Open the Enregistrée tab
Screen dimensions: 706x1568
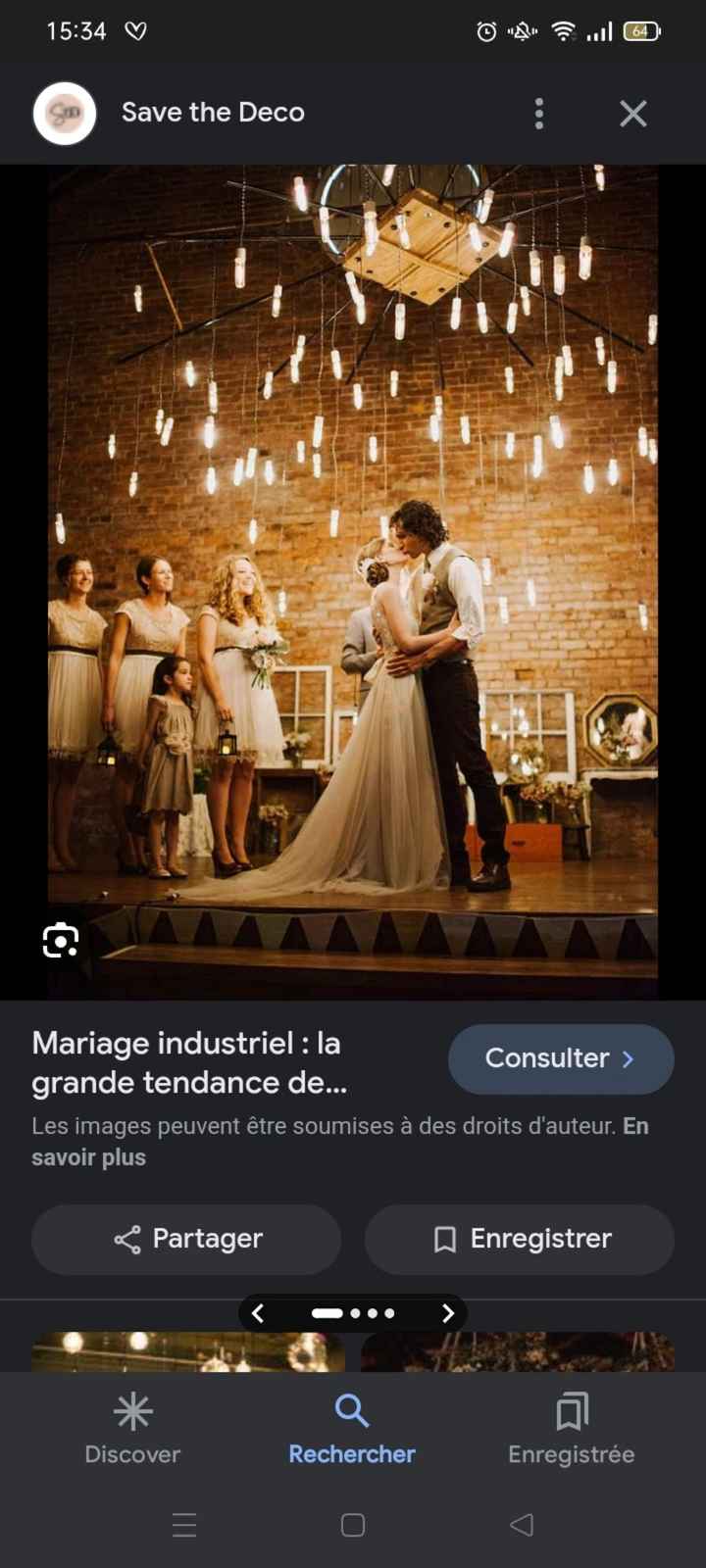coord(571,1429)
